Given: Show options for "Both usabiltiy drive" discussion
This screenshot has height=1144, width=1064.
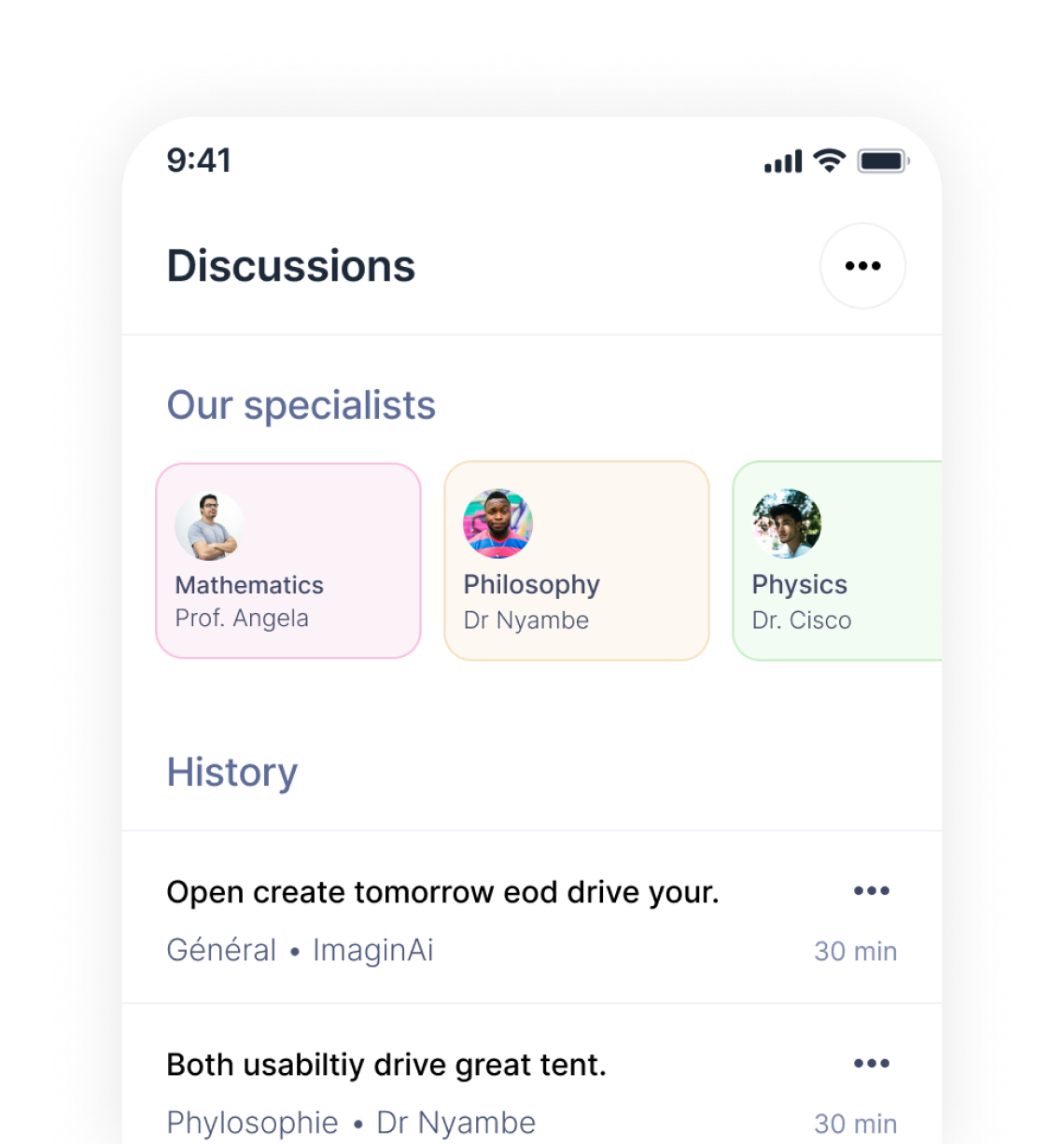Looking at the screenshot, I should [x=871, y=1064].
